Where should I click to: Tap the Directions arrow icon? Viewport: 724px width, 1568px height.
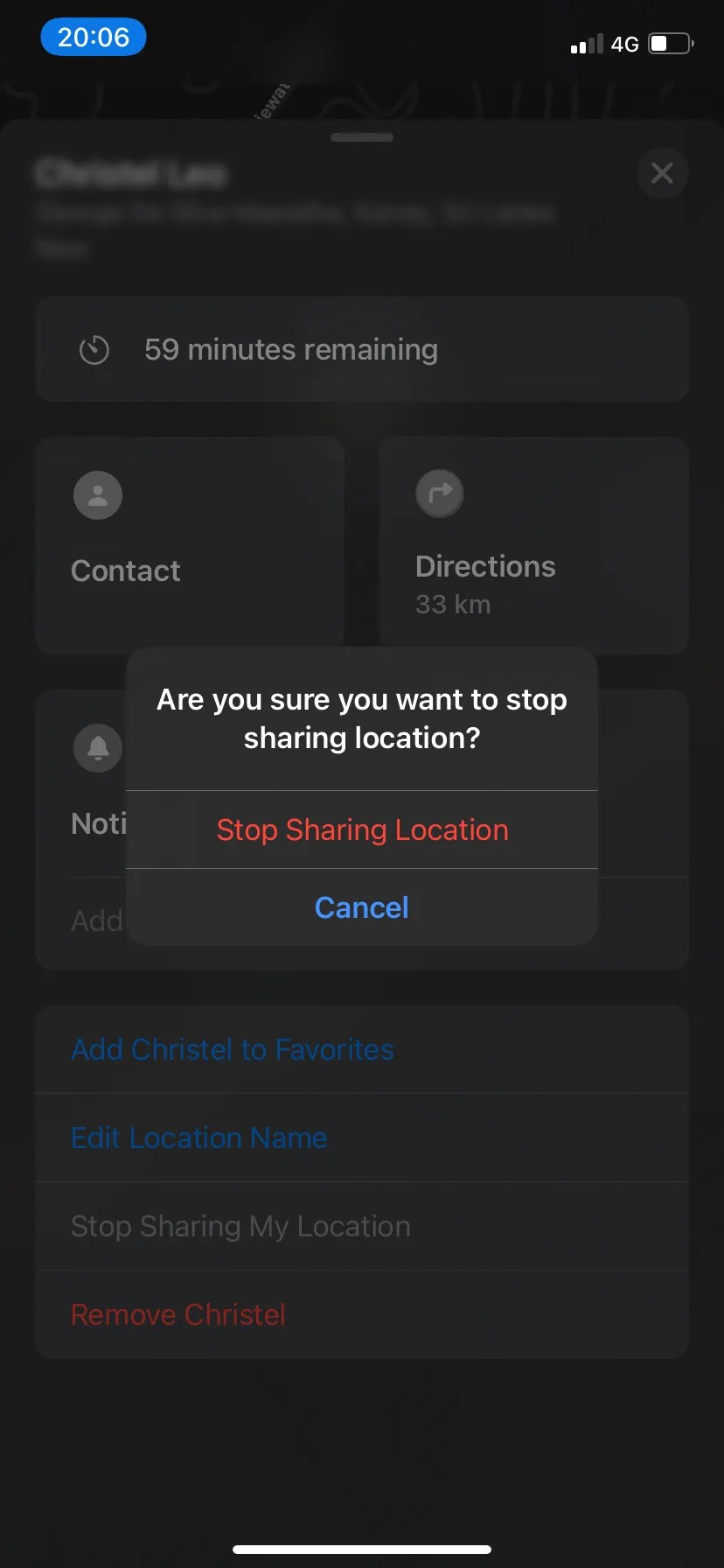(x=440, y=493)
